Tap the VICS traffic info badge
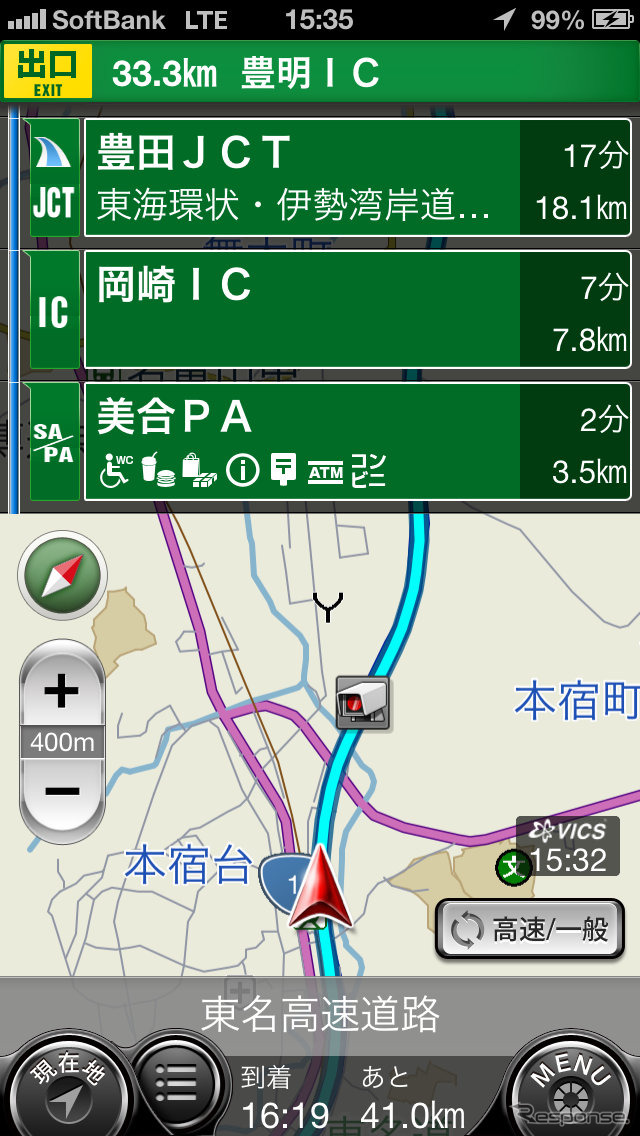Image resolution: width=640 pixels, height=1136 pixels. click(x=567, y=845)
